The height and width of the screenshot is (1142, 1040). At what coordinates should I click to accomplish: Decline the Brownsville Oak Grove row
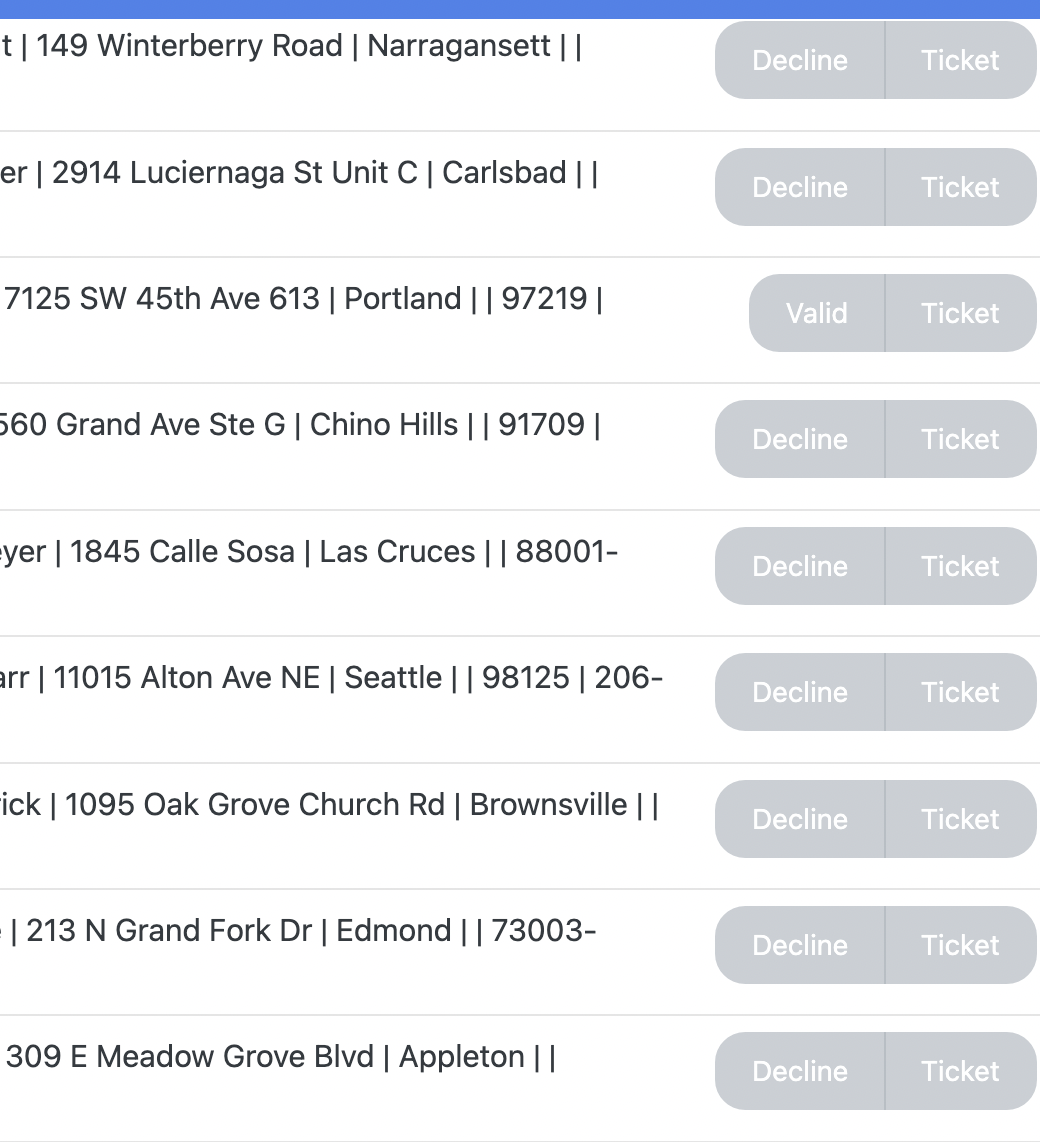[799, 819]
